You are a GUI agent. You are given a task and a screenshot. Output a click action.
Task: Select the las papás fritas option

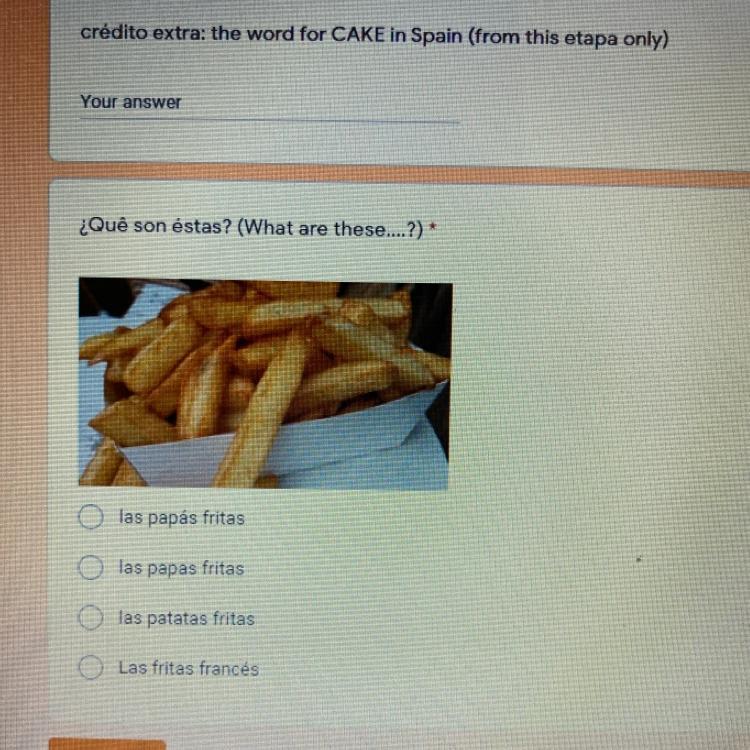(x=92, y=518)
